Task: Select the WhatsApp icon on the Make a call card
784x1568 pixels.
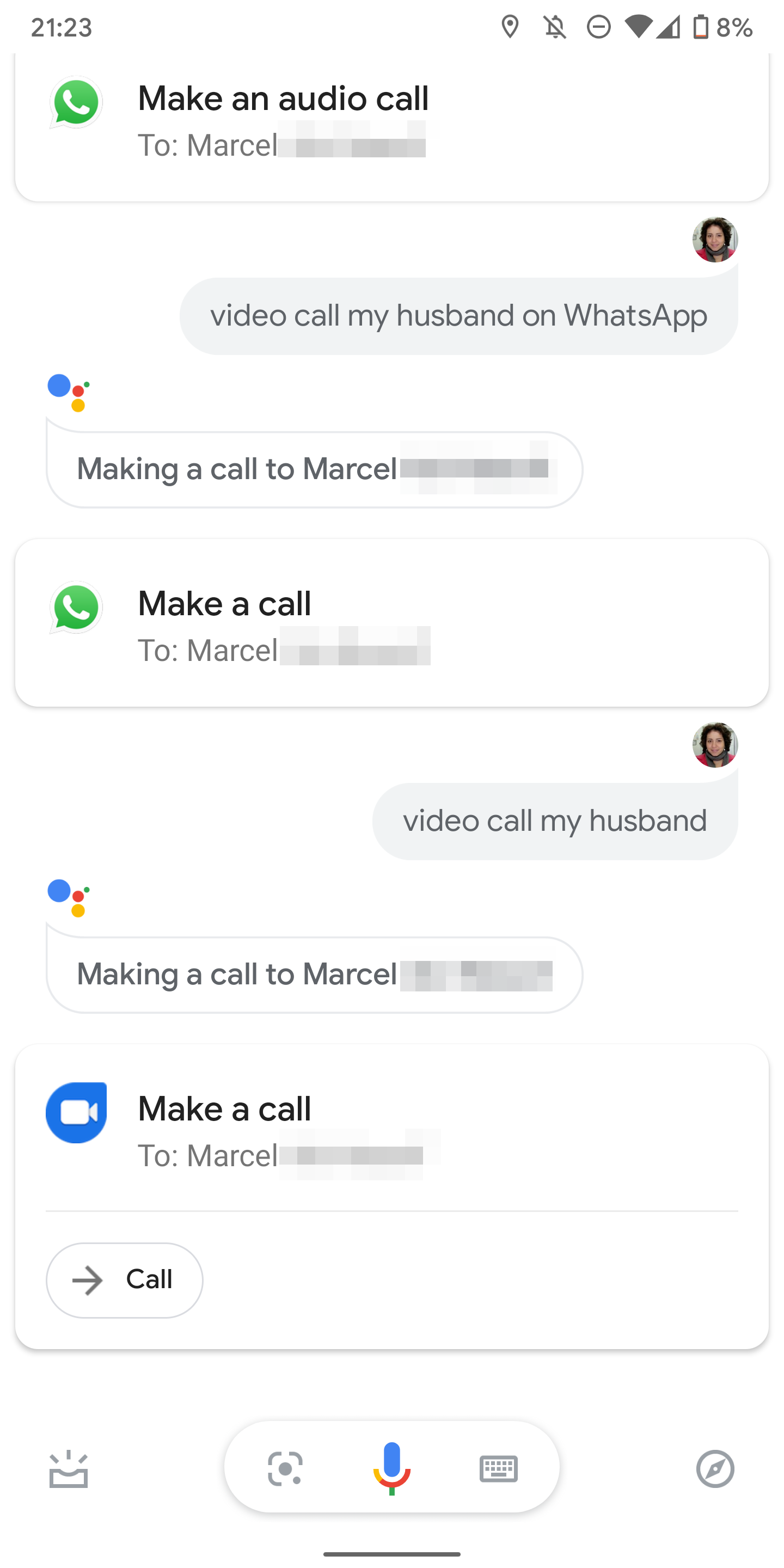Action: click(x=76, y=608)
